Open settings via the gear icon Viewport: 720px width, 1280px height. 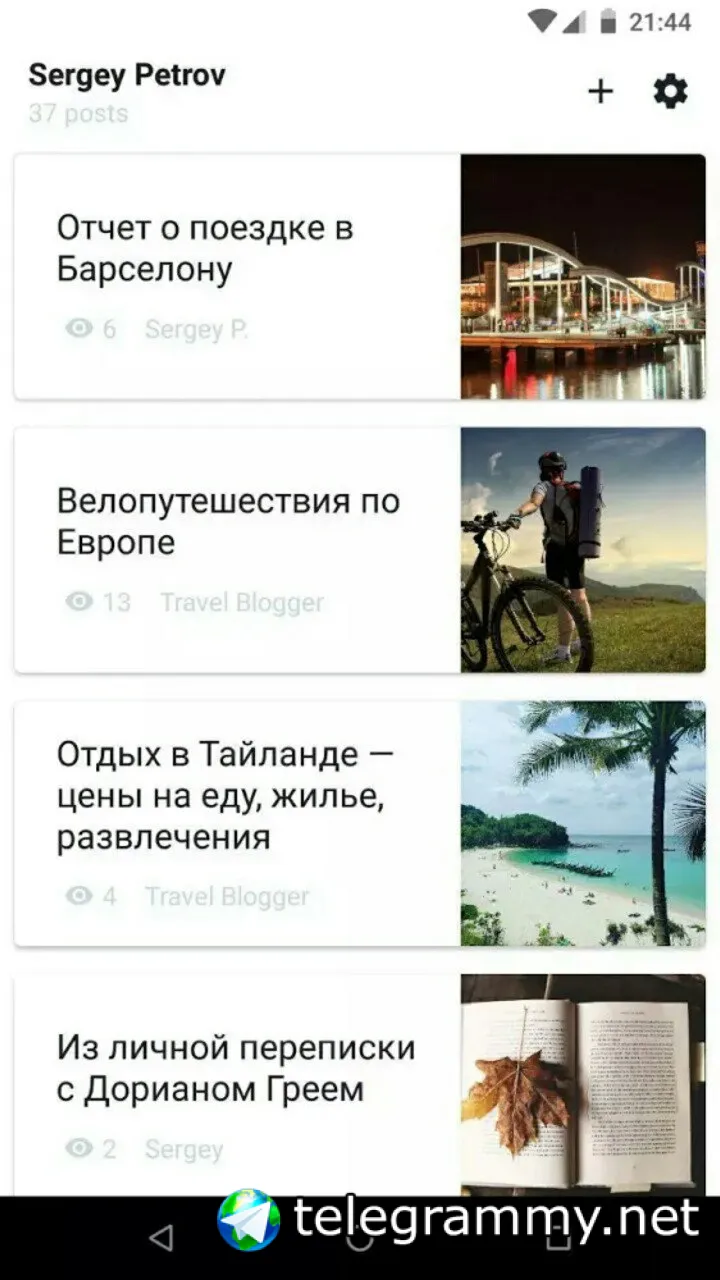(x=670, y=92)
